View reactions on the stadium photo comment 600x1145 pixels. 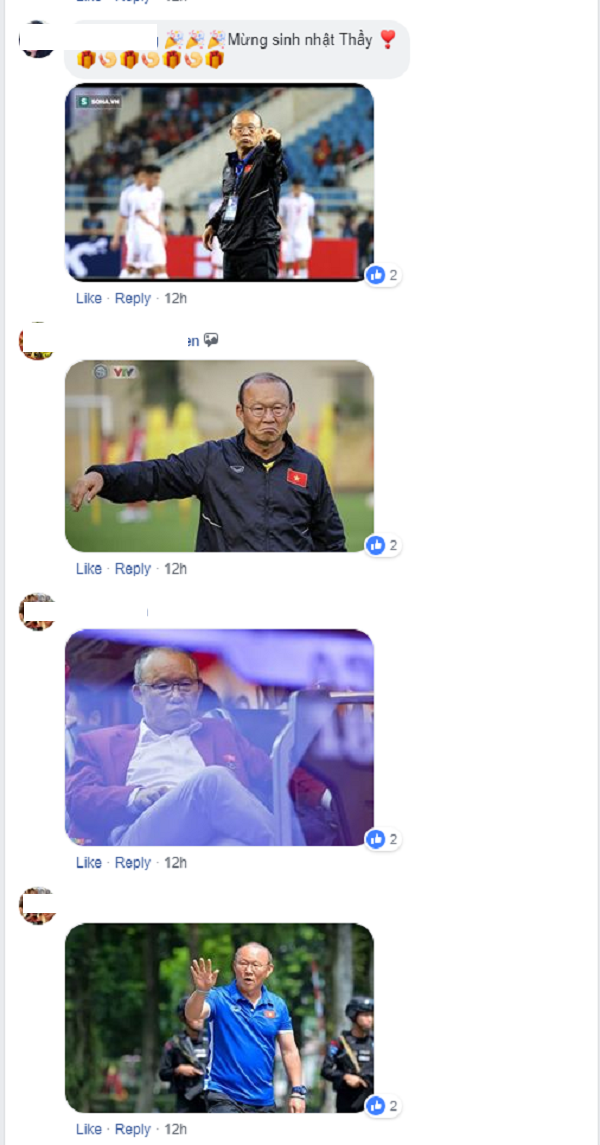coord(382,275)
